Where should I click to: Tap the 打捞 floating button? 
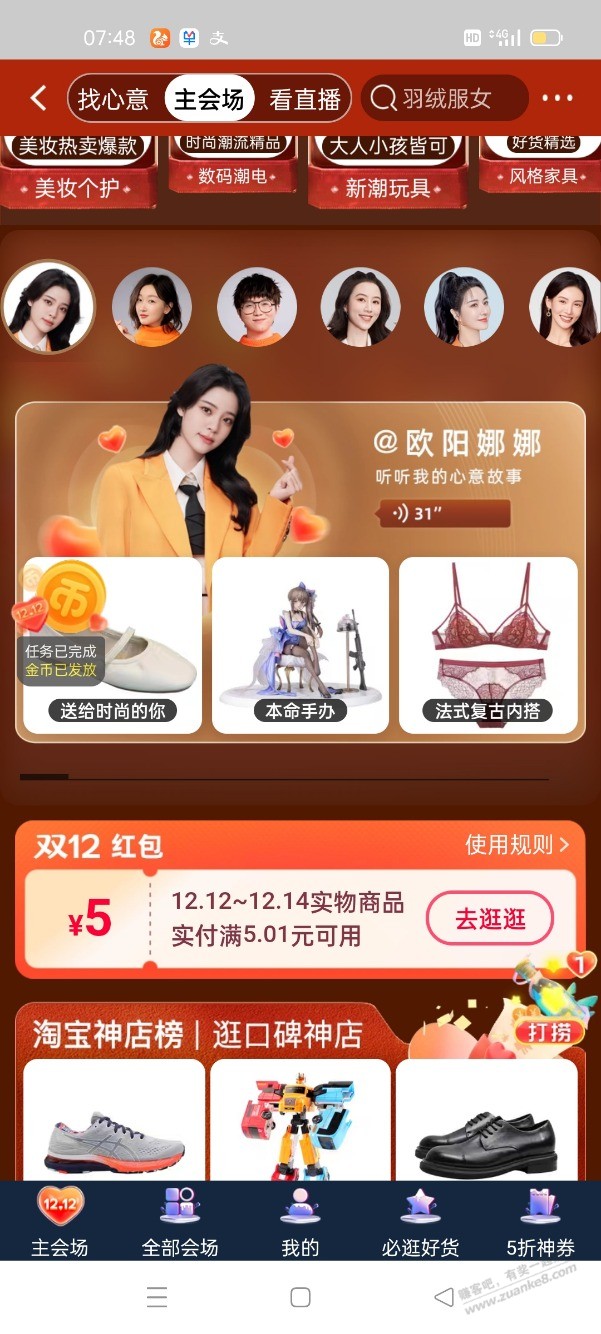point(548,1031)
